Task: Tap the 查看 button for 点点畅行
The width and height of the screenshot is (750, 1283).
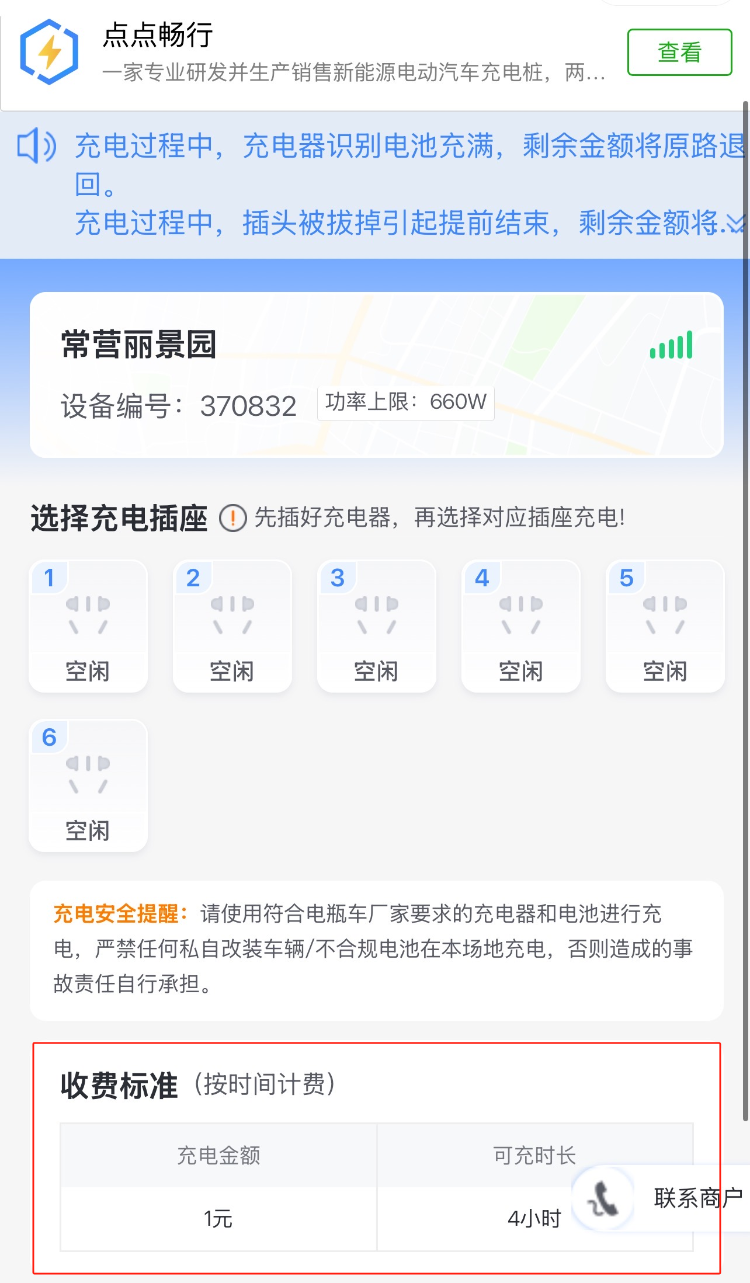Action: coord(679,52)
